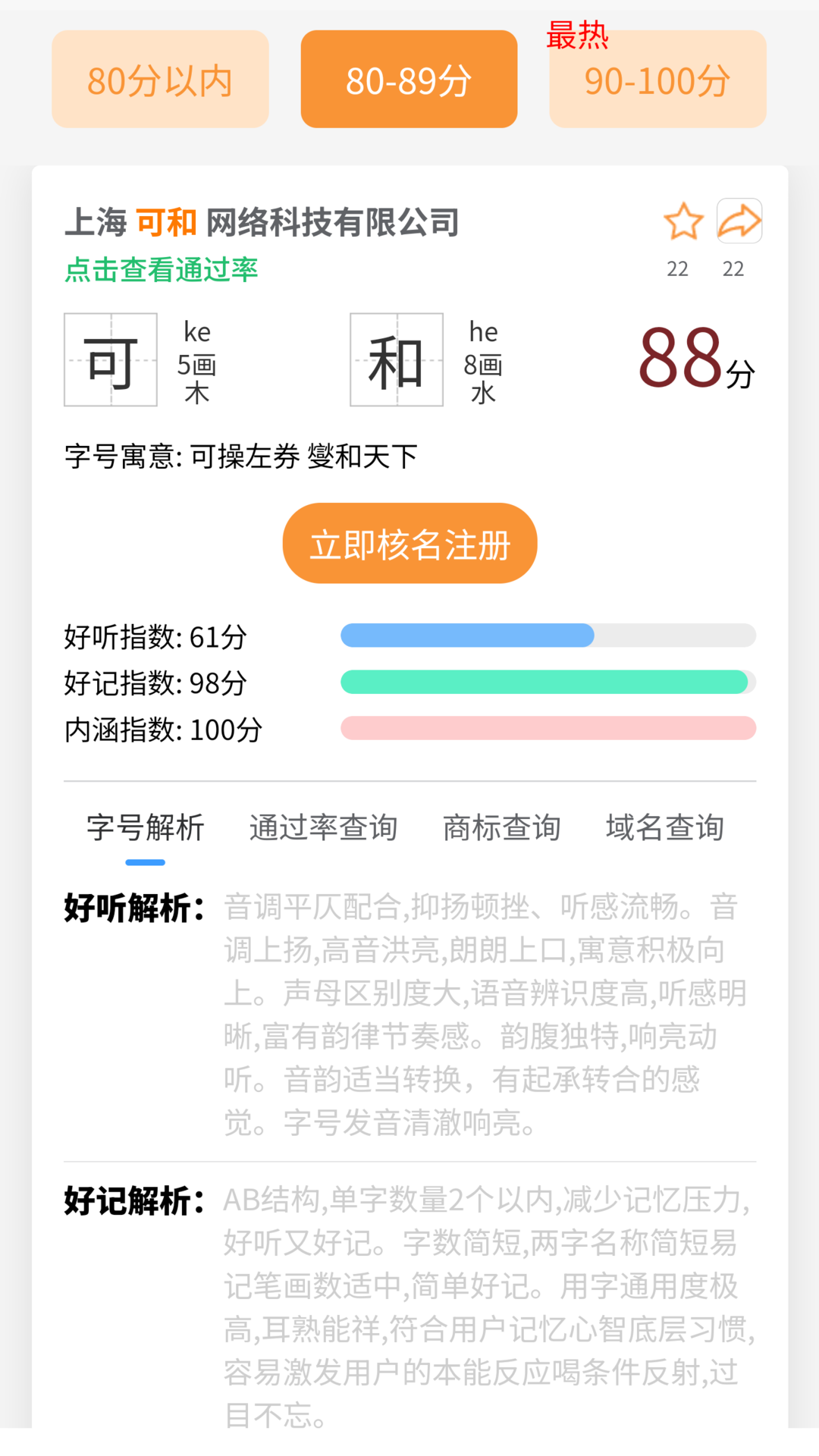This screenshot has width=819, height=1456.
Task: Tap the share arrow icon
Action: coord(739,221)
